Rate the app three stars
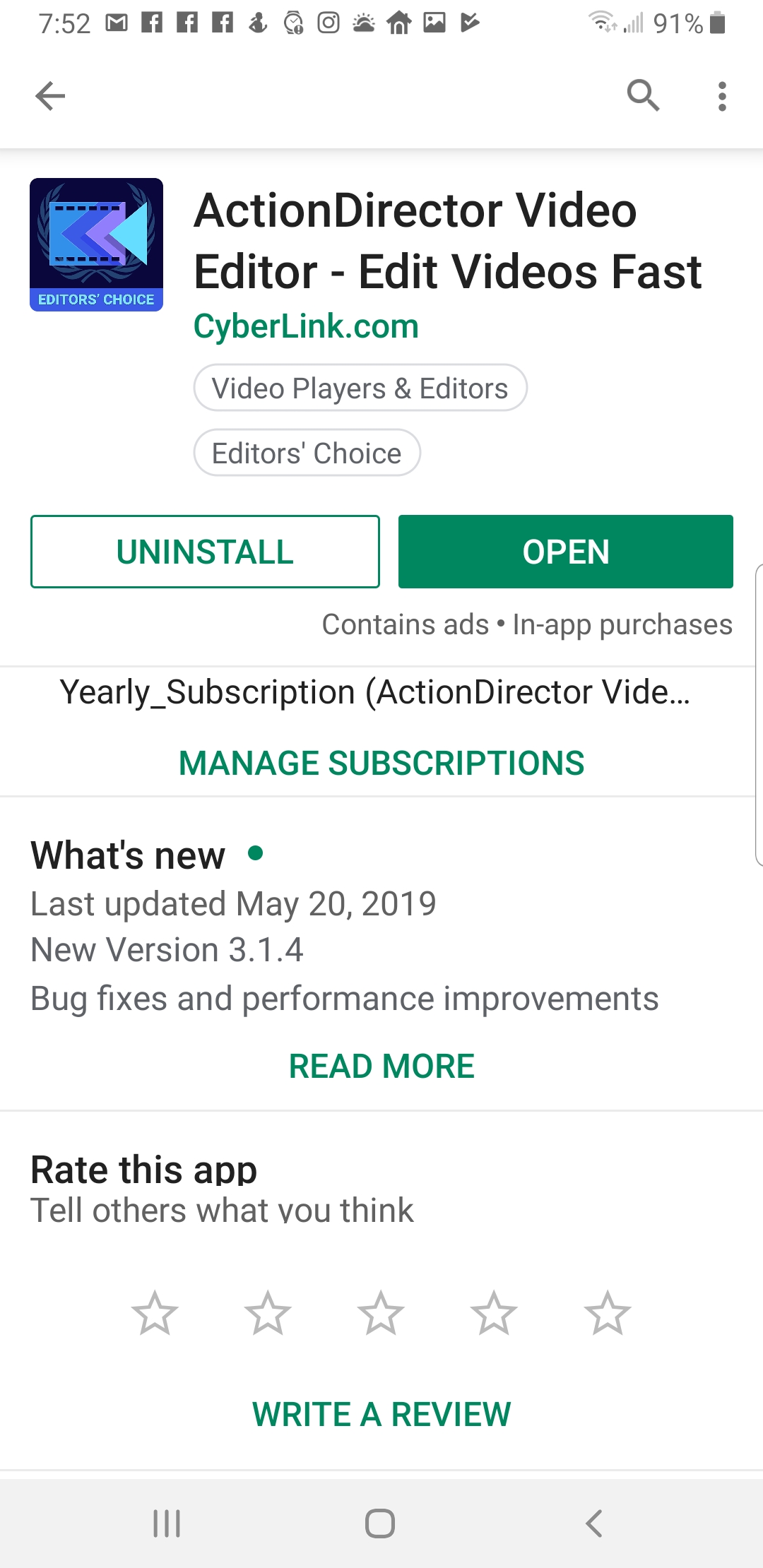 point(381,1313)
